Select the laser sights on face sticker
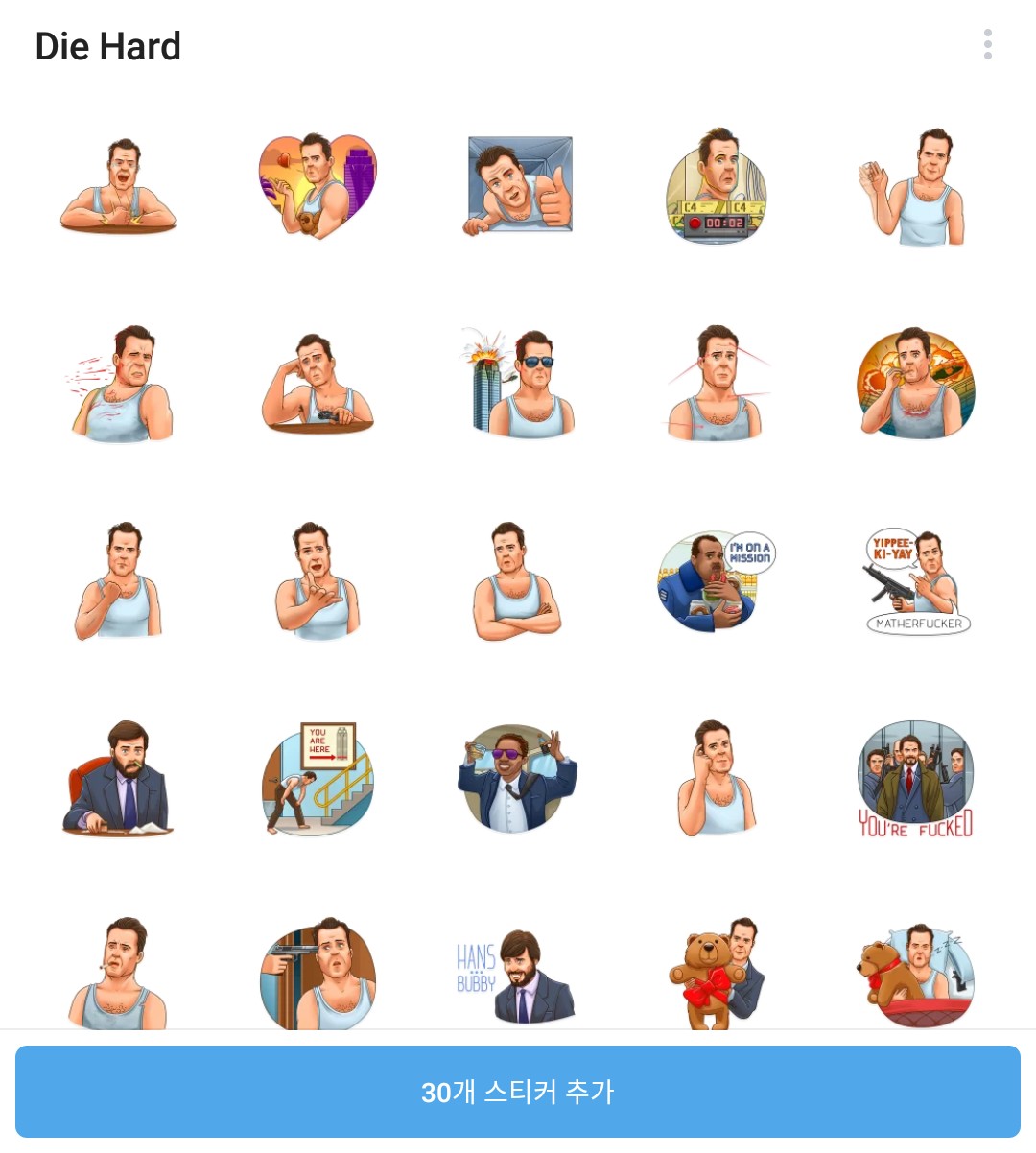The height and width of the screenshot is (1153, 1036). 717,384
